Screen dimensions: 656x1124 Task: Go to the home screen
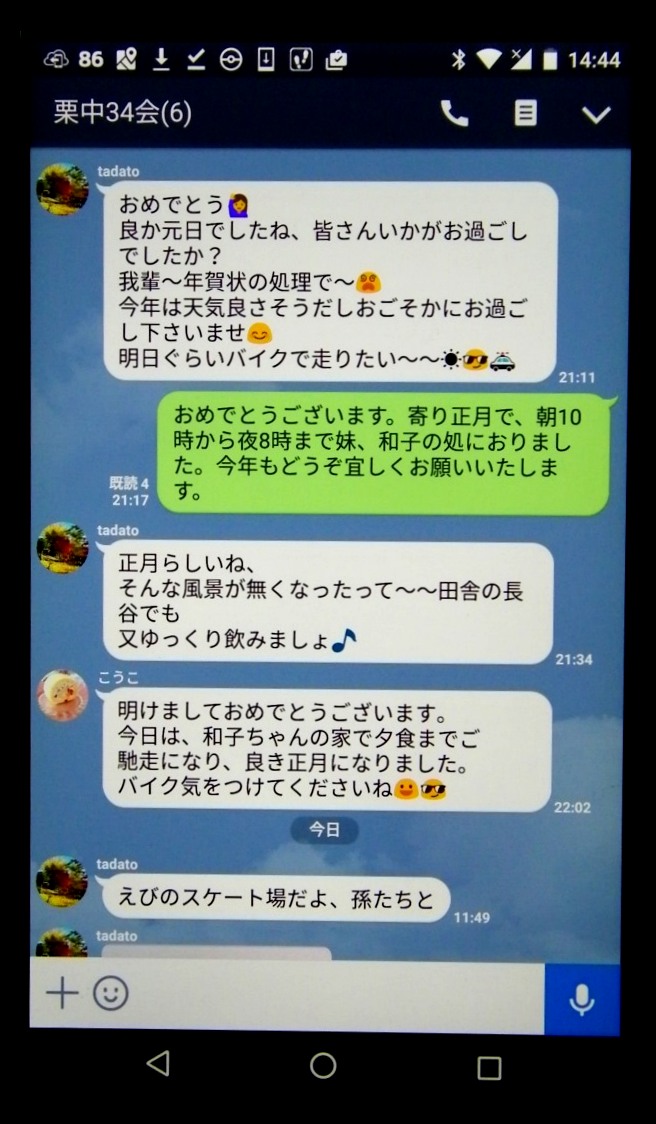[x=323, y=1065]
